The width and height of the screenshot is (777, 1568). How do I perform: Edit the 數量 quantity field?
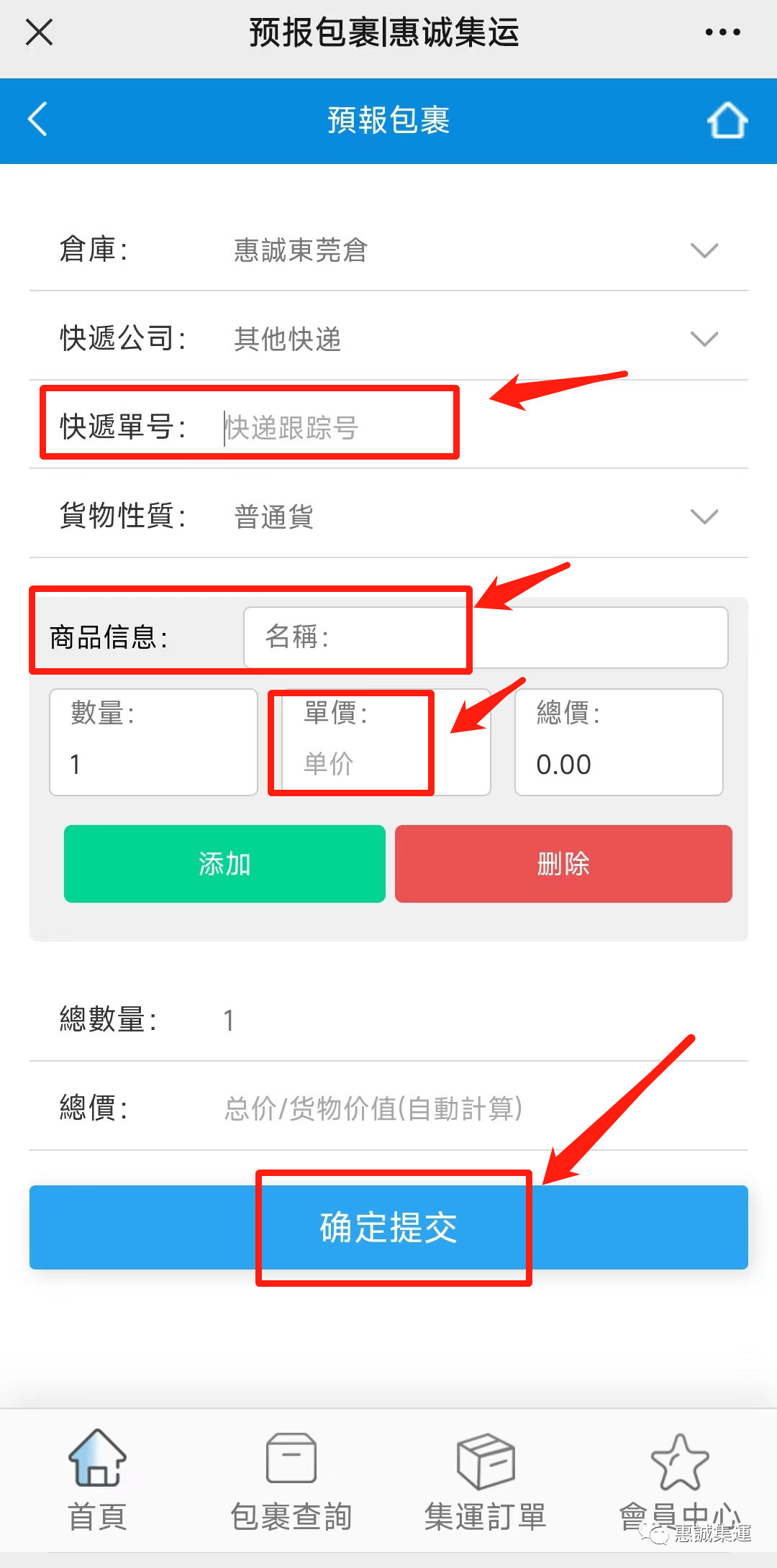pos(153,762)
